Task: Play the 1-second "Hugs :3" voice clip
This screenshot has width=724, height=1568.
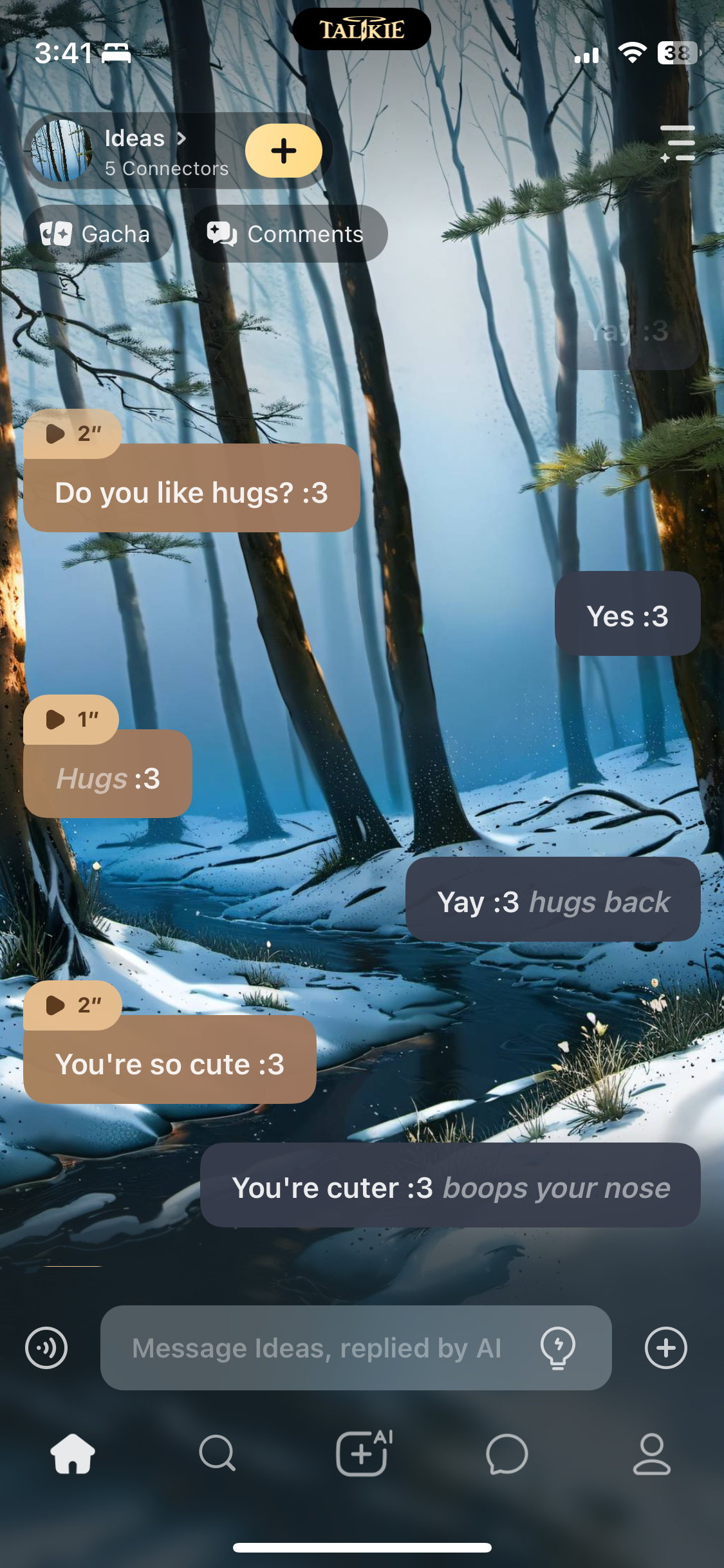Action: tap(70, 719)
